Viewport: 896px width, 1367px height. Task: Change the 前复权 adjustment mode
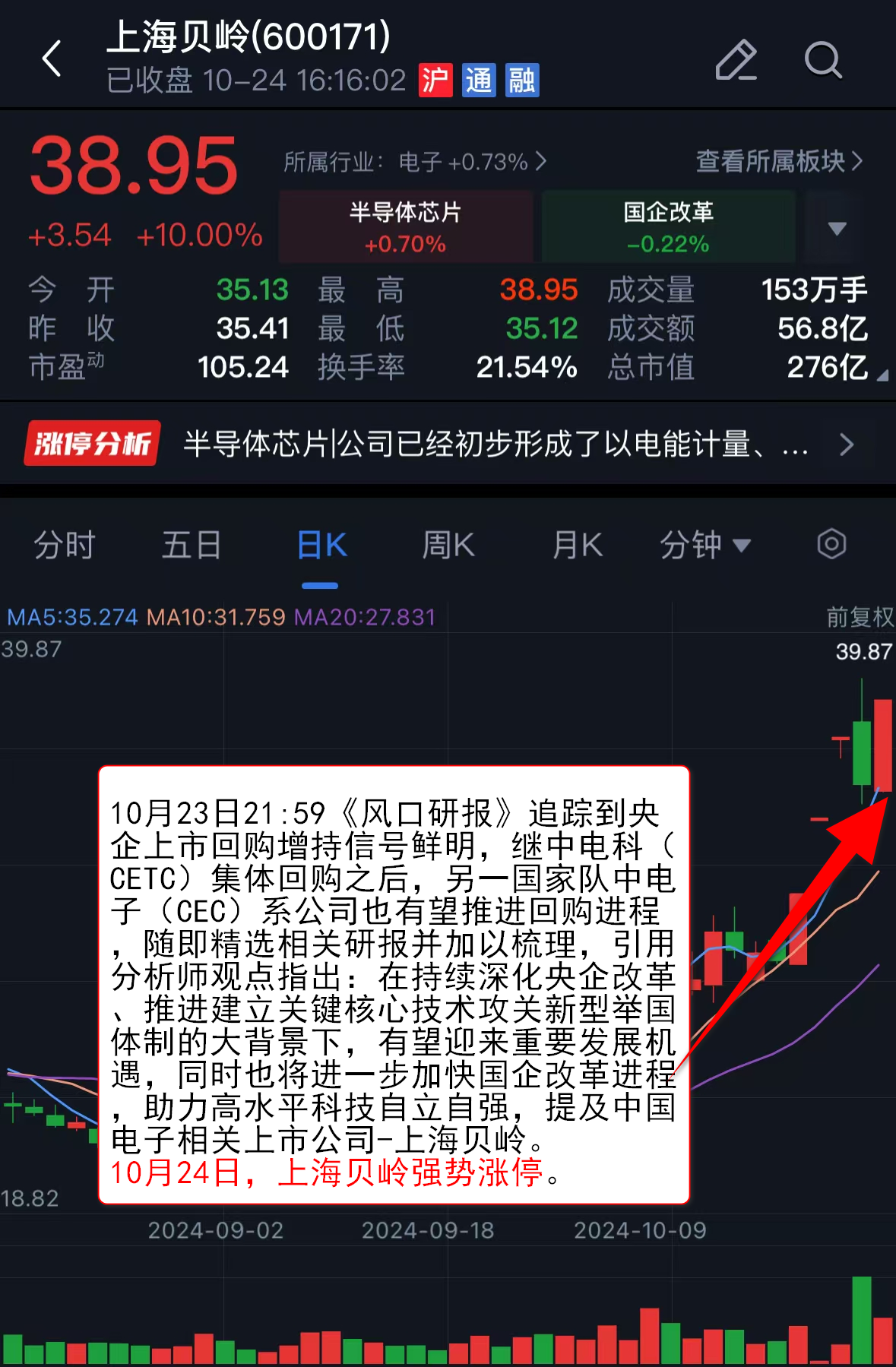coord(860,617)
